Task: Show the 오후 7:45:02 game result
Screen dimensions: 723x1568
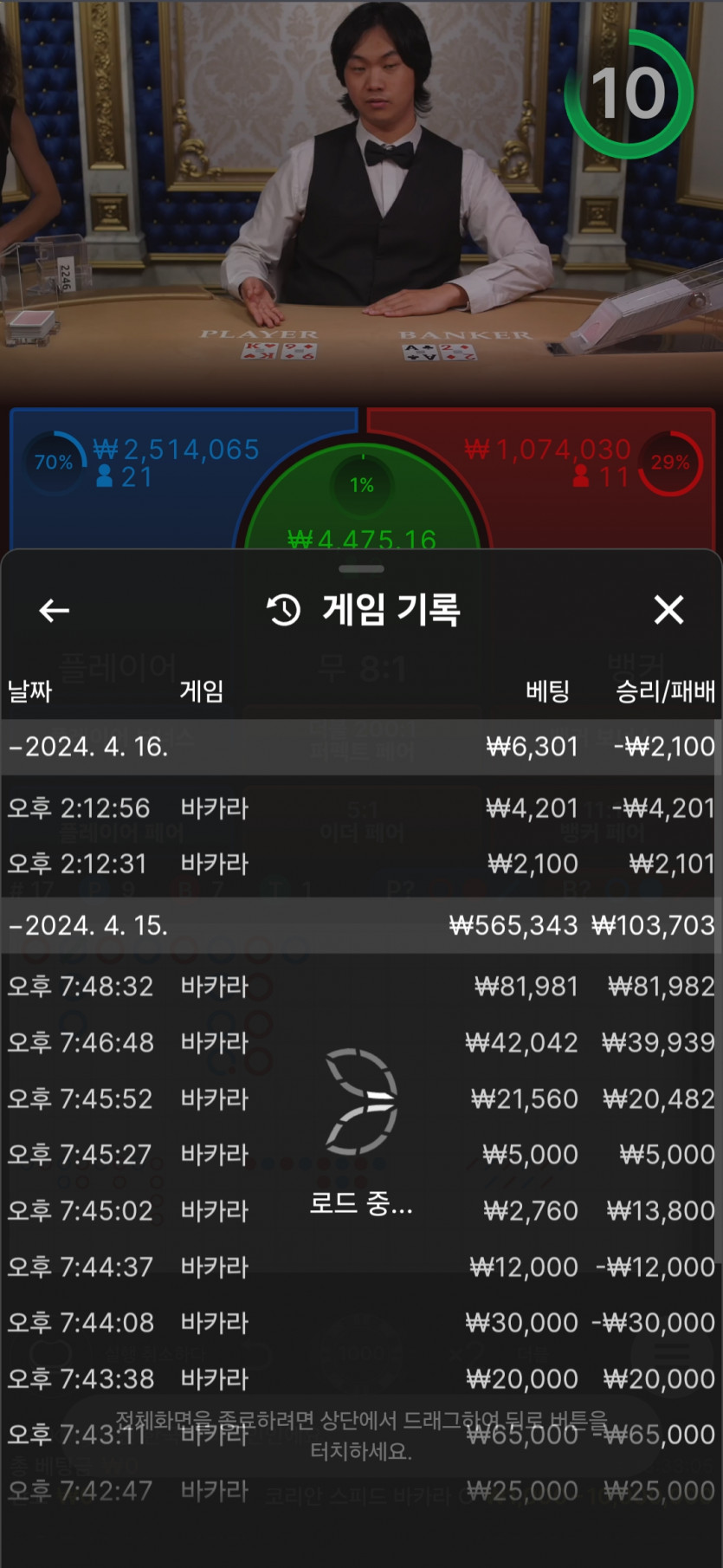Action: (360, 1210)
